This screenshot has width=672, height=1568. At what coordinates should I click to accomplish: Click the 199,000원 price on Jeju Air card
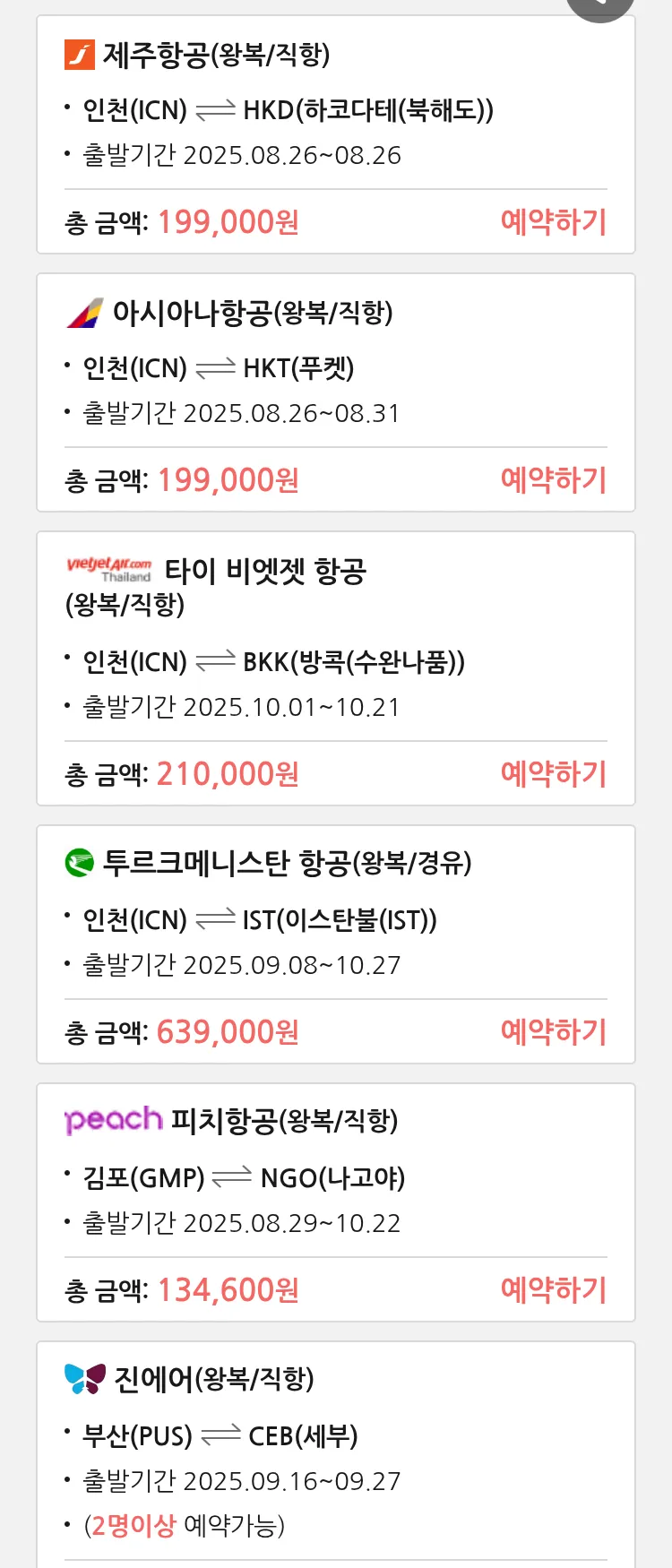click(227, 221)
